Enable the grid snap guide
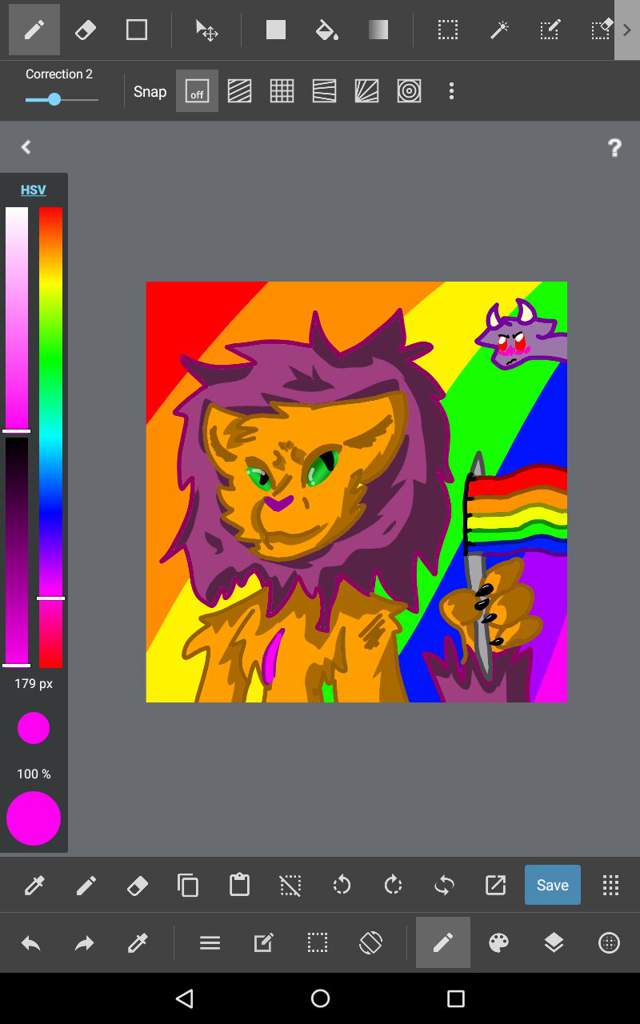The width and height of the screenshot is (640, 1024). point(281,91)
